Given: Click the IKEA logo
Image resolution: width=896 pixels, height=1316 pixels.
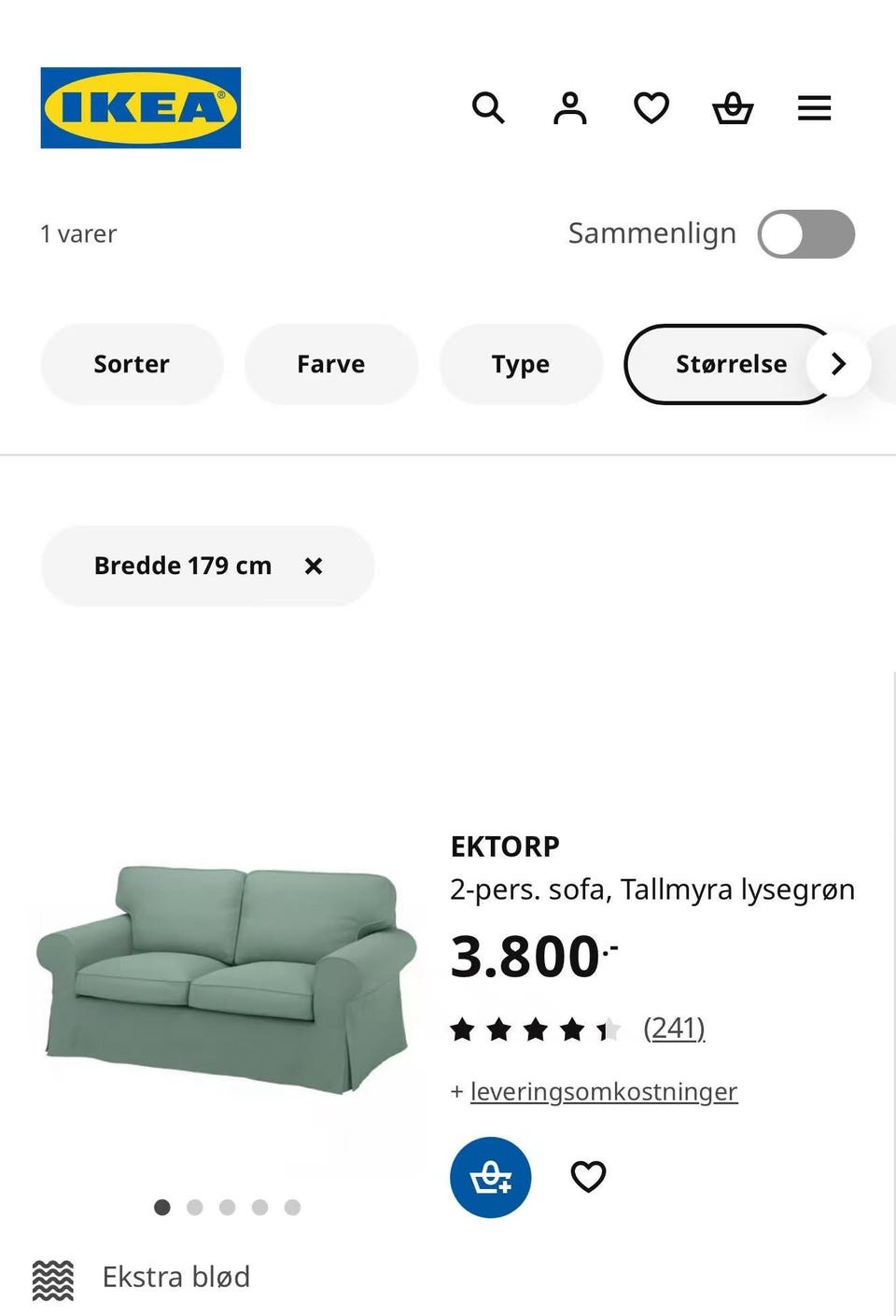Looking at the screenshot, I should 139,107.
